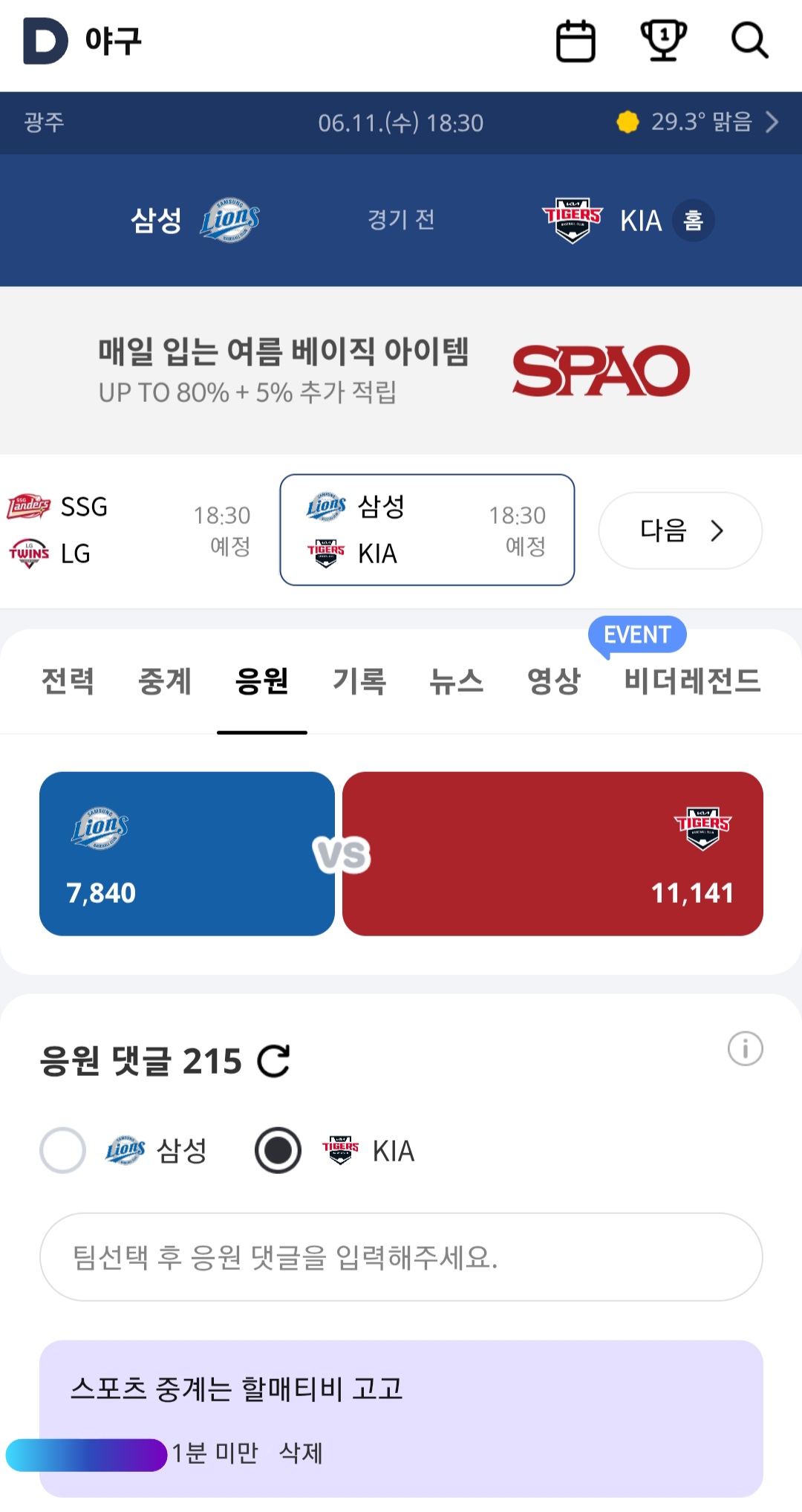Refresh the cheer comments

[273, 1061]
